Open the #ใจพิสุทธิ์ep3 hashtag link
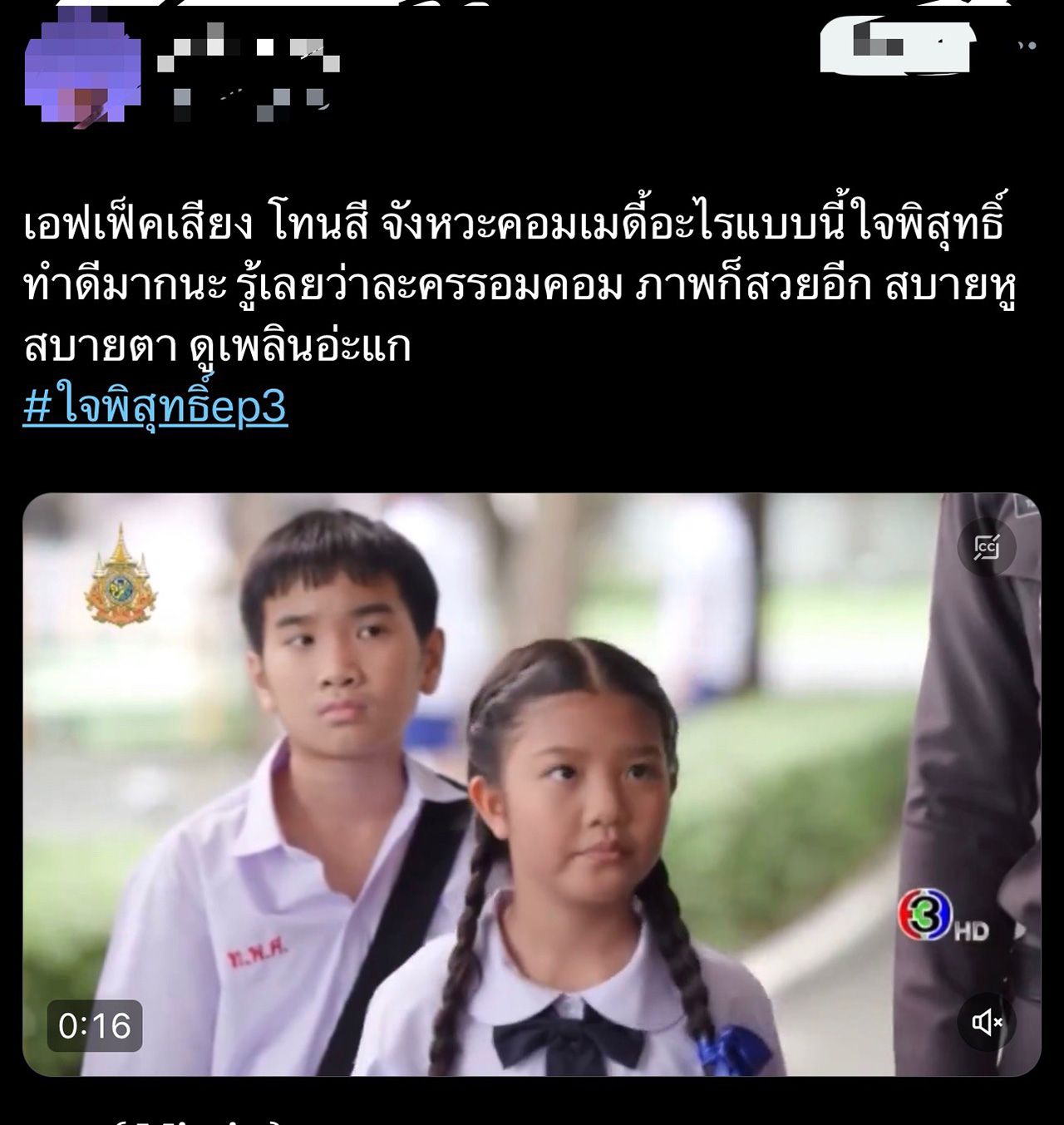This screenshot has width=1064, height=1125. [155, 407]
